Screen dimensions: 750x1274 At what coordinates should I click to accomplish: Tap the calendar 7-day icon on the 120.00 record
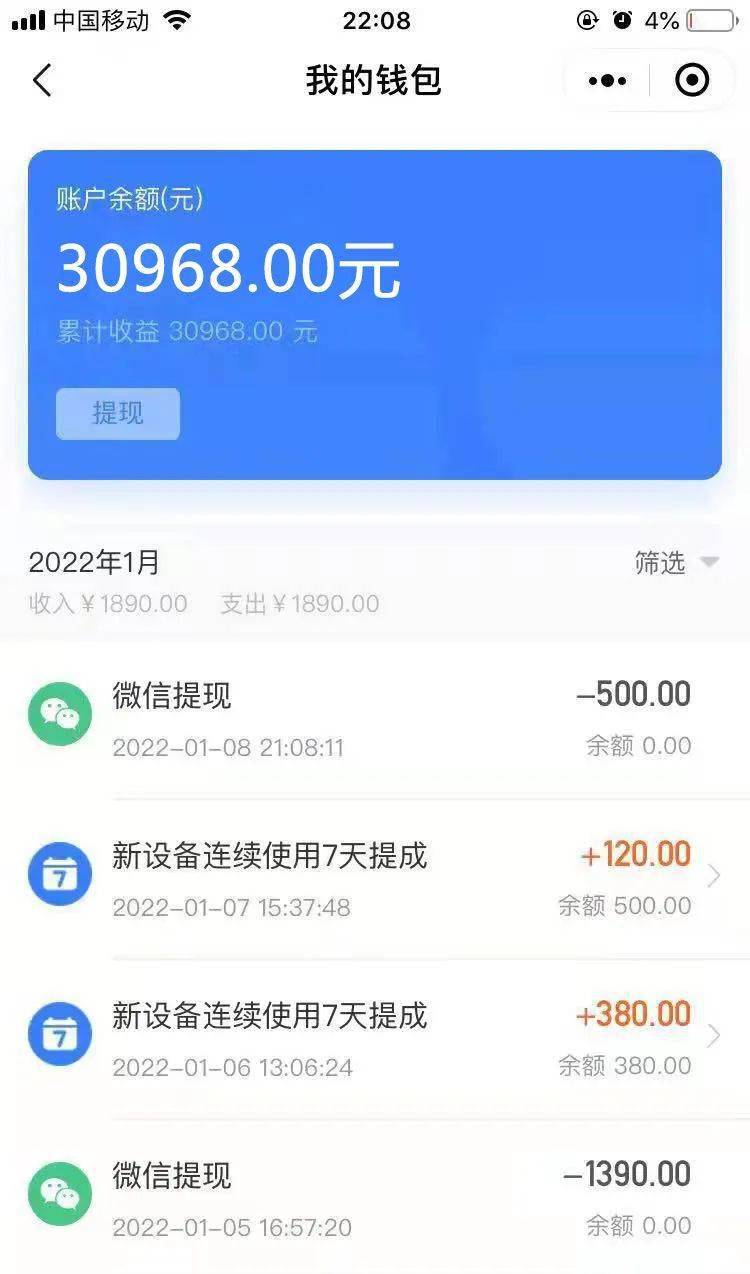[x=60, y=873]
